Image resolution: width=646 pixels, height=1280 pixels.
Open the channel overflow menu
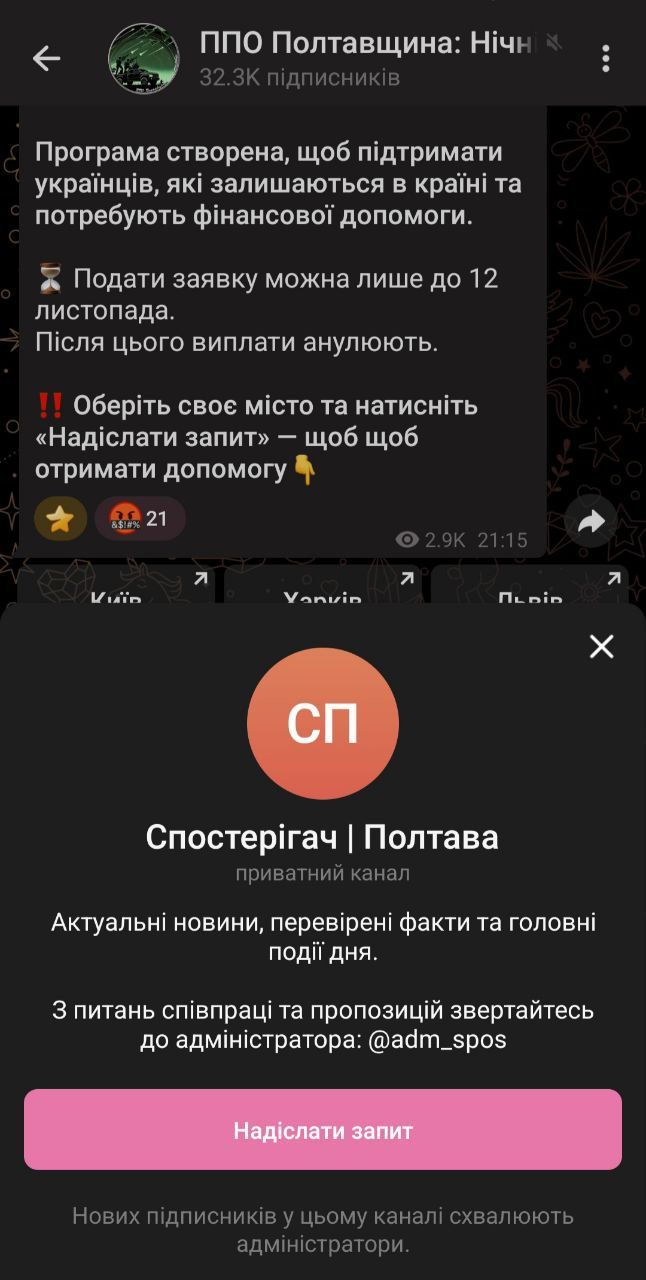tap(605, 59)
